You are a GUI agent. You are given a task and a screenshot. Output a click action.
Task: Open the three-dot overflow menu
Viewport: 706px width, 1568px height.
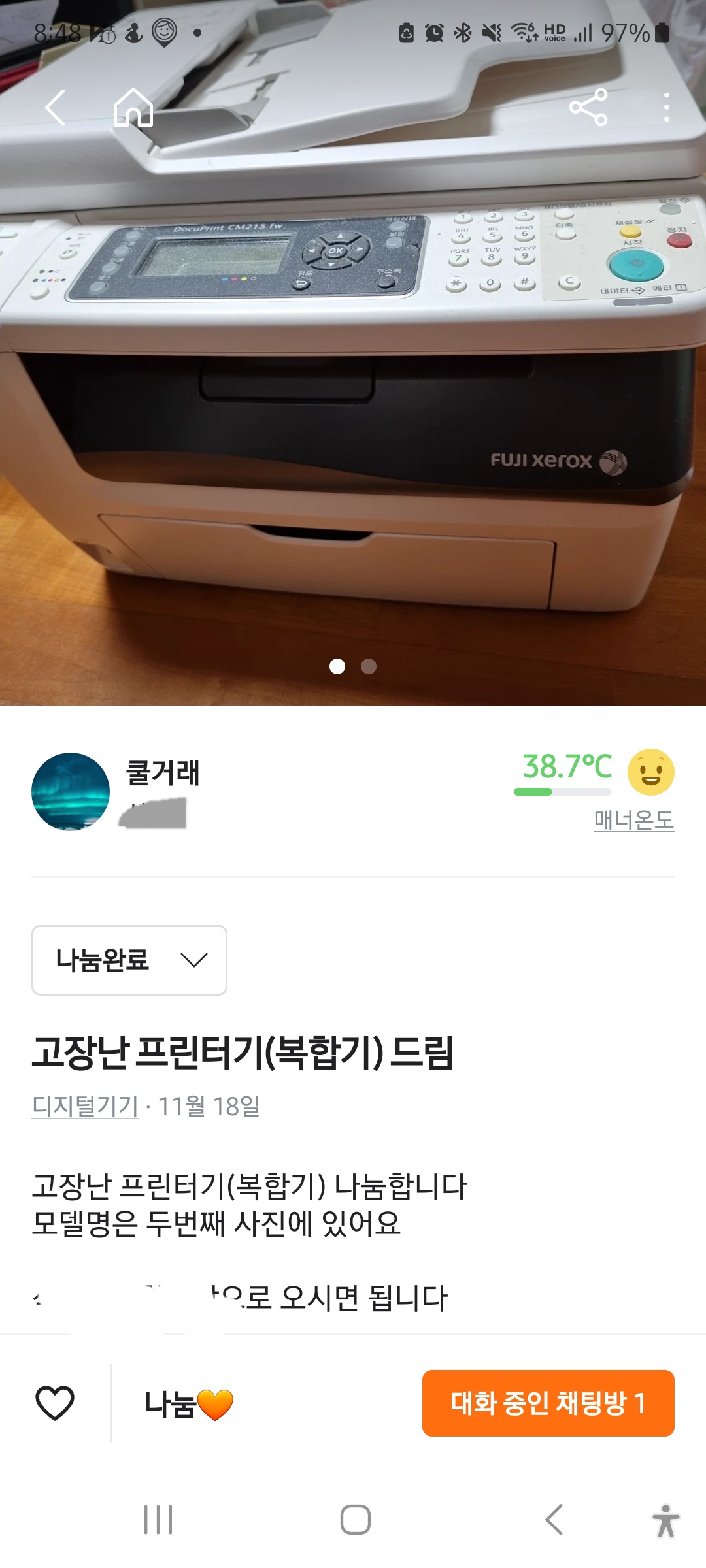tap(666, 108)
